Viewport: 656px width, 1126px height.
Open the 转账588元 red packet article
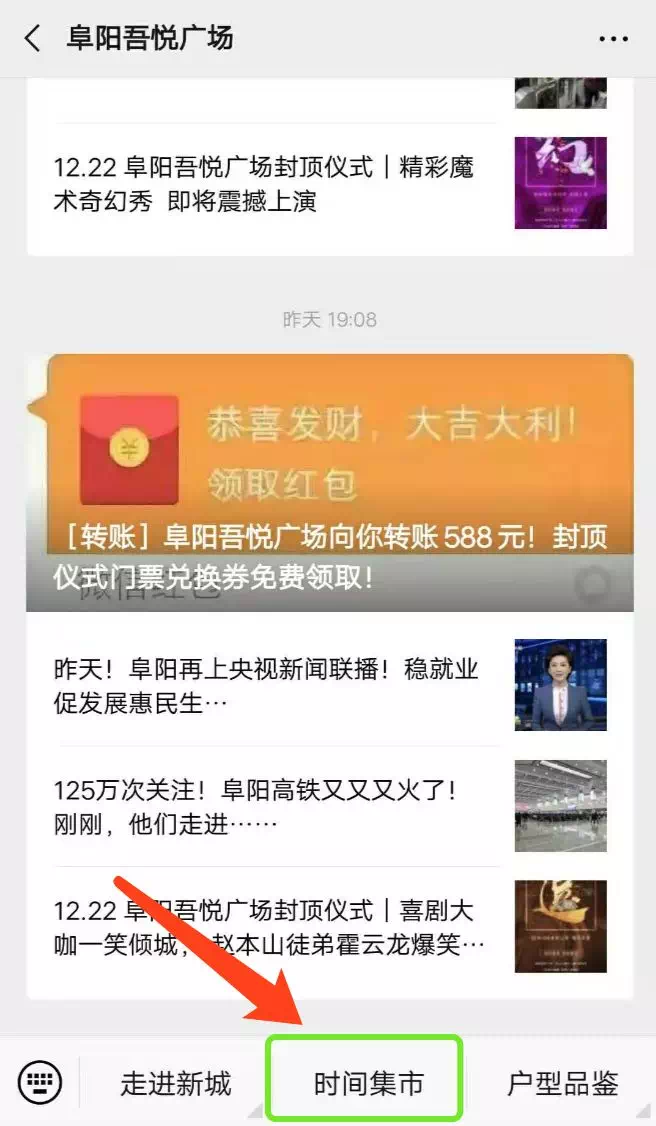pos(330,483)
